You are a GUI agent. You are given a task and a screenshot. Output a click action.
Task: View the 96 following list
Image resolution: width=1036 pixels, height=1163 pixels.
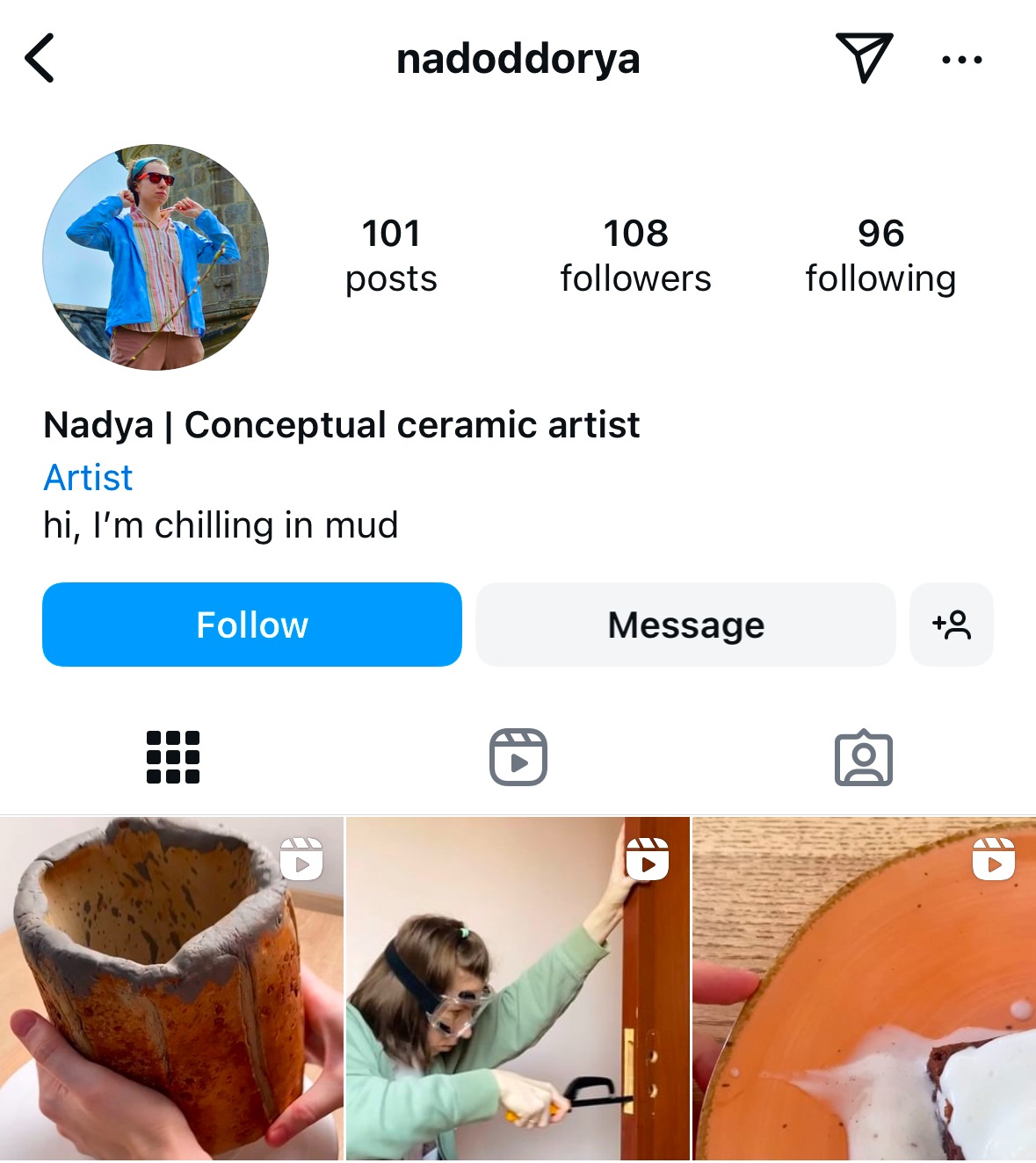(x=880, y=256)
